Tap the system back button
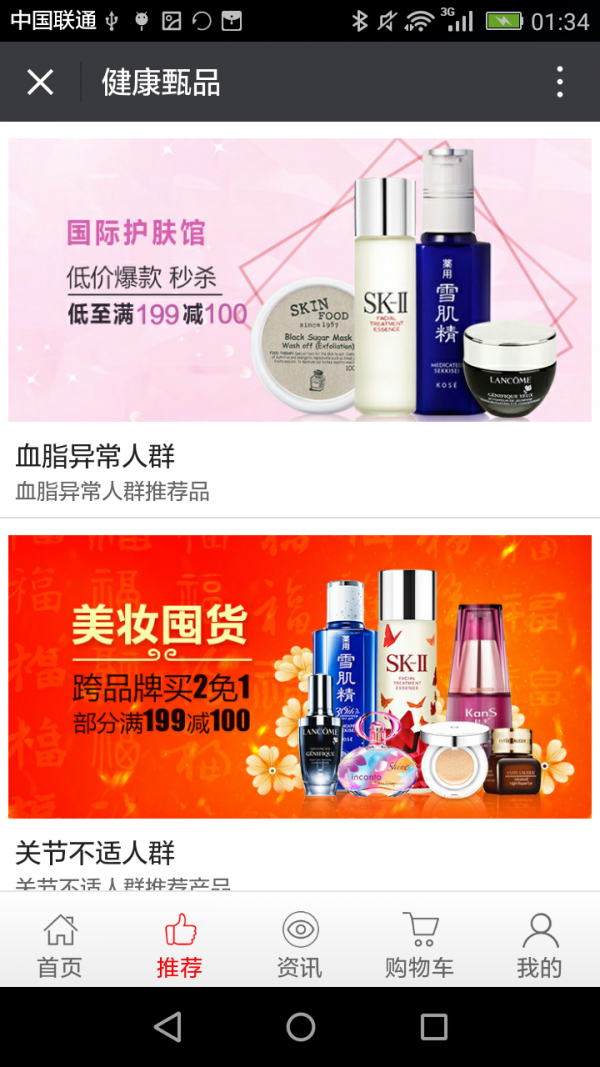Viewport: 600px width, 1067px height. (x=168, y=1027)
